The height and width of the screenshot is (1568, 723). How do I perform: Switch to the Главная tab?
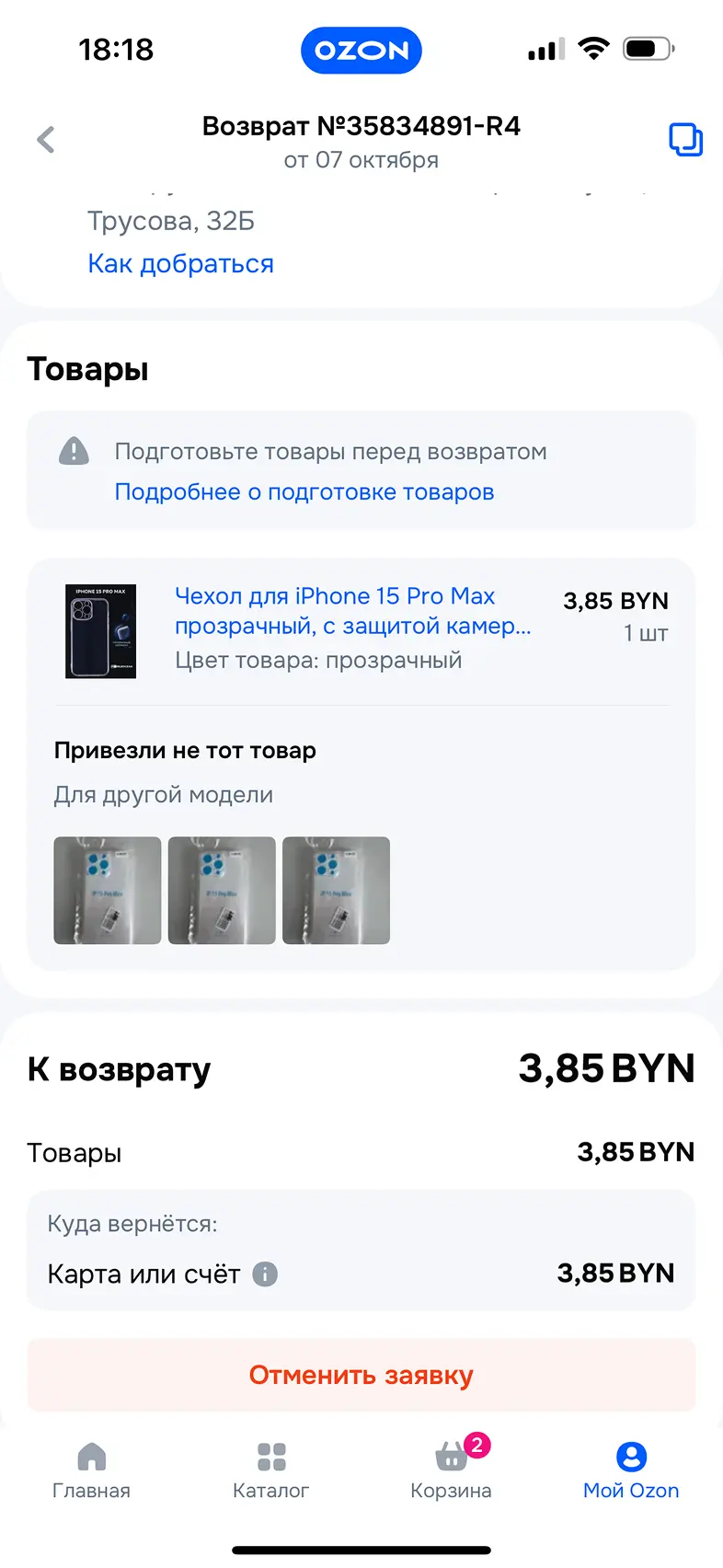(x=91, y=1470)
